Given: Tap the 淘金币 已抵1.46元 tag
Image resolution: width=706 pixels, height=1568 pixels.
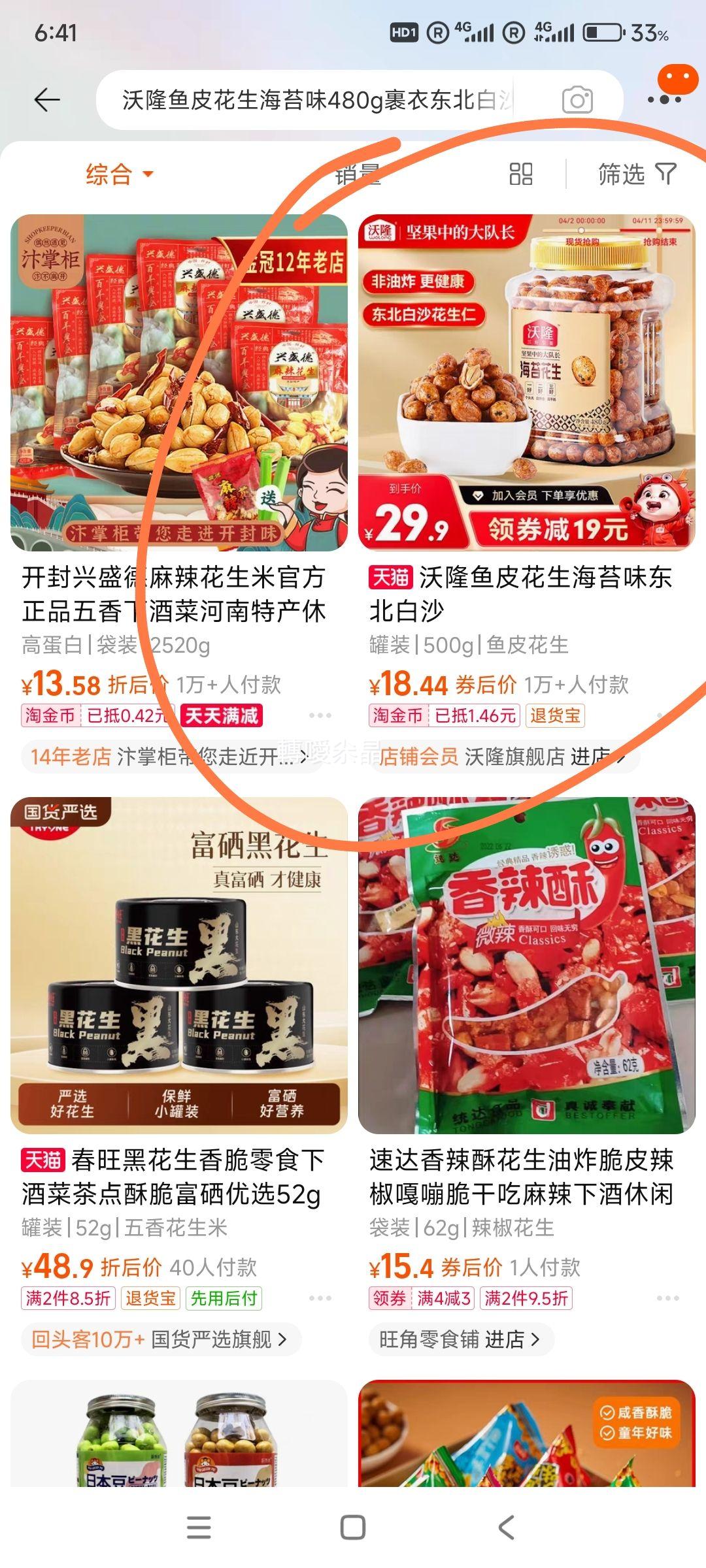Looking at the screenshot, I should tap(445, 715).
